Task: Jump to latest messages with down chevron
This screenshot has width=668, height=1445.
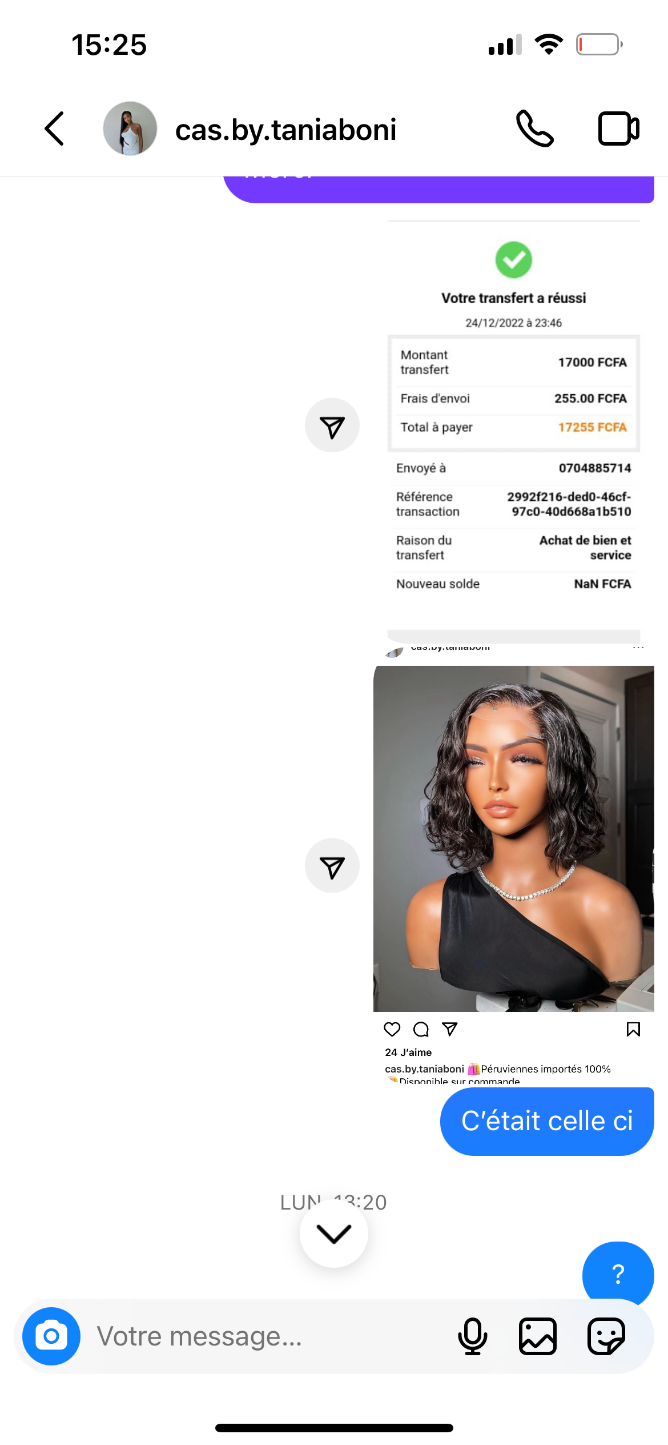Action: pyautogui.click(x=333, y=1233)
